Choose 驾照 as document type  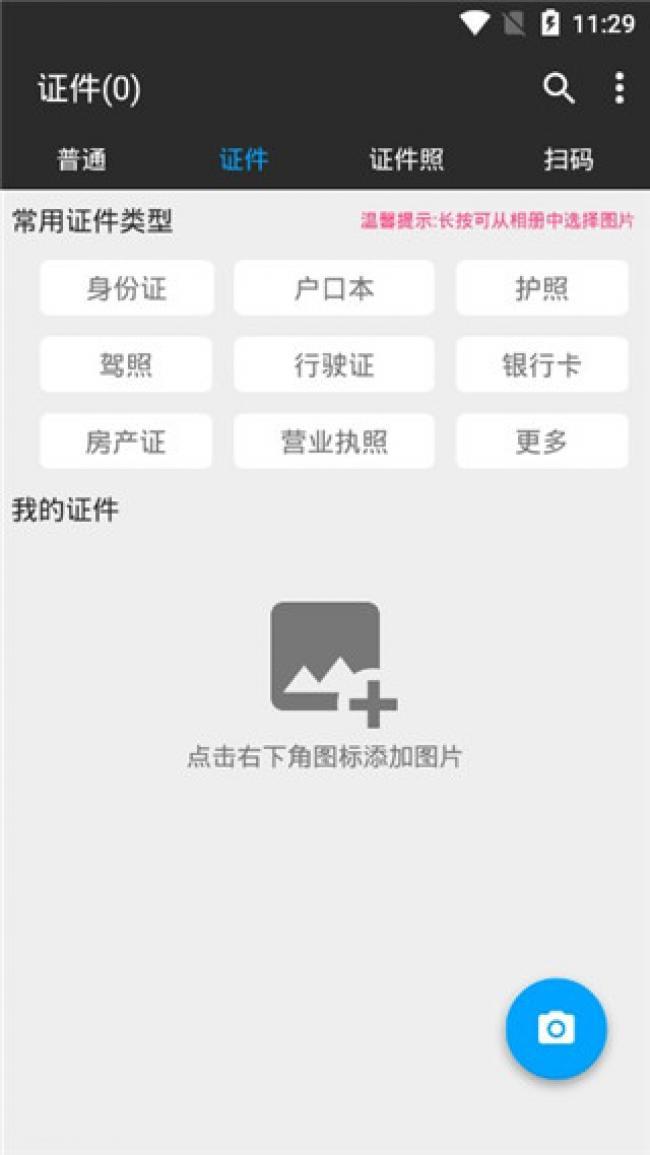[126, 364]
